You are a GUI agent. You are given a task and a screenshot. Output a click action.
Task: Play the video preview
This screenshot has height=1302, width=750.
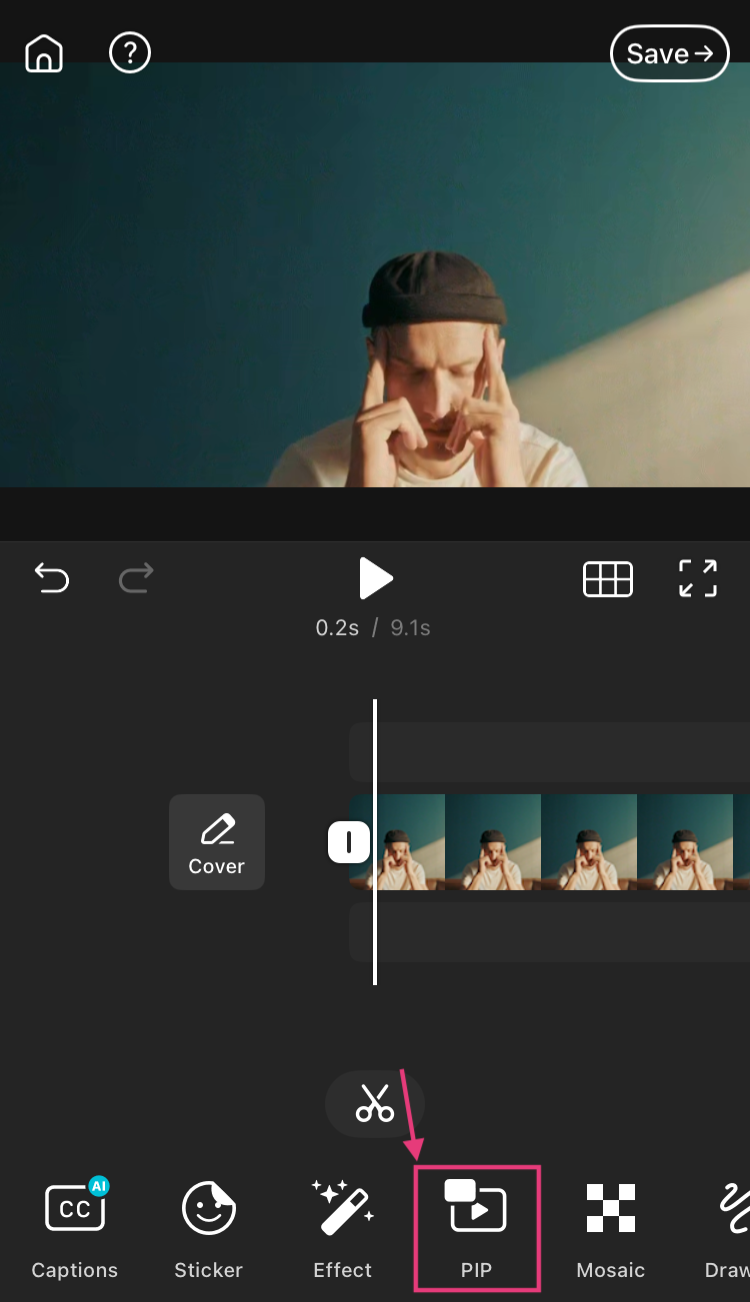(x=375, y=578)
